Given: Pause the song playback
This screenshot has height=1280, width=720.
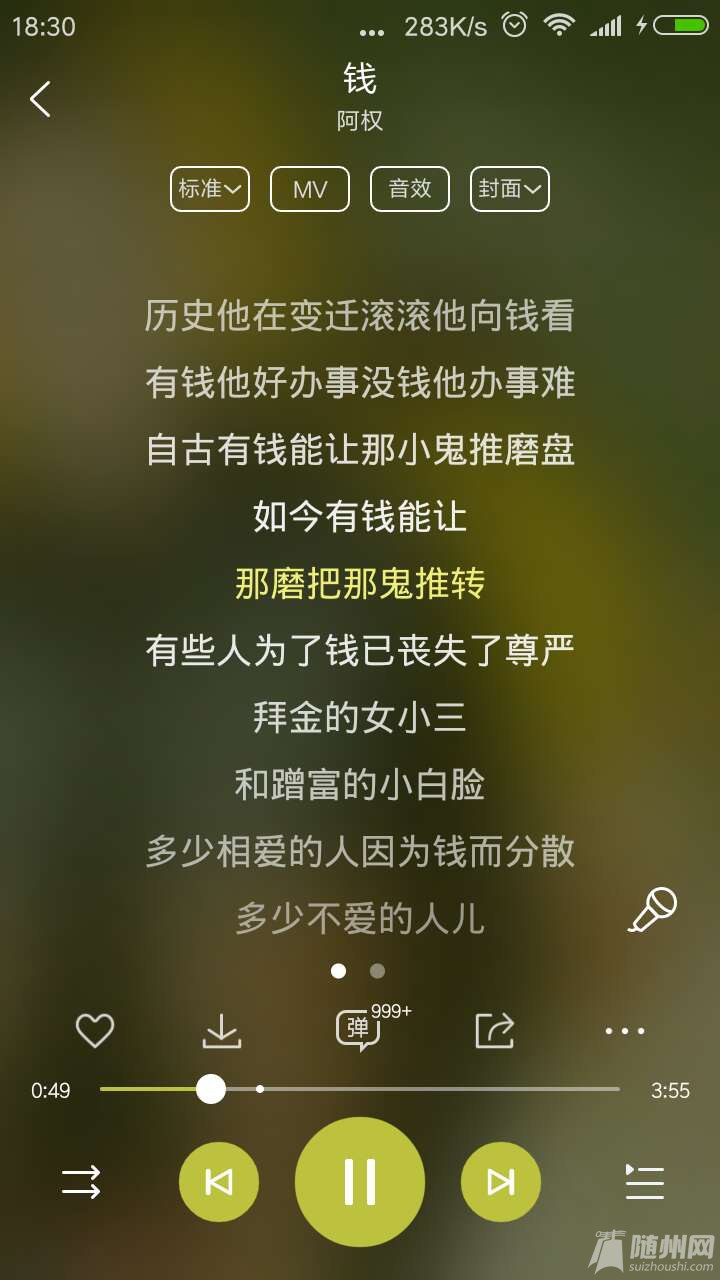Looking at the screenshot, I should (360, 1182).
